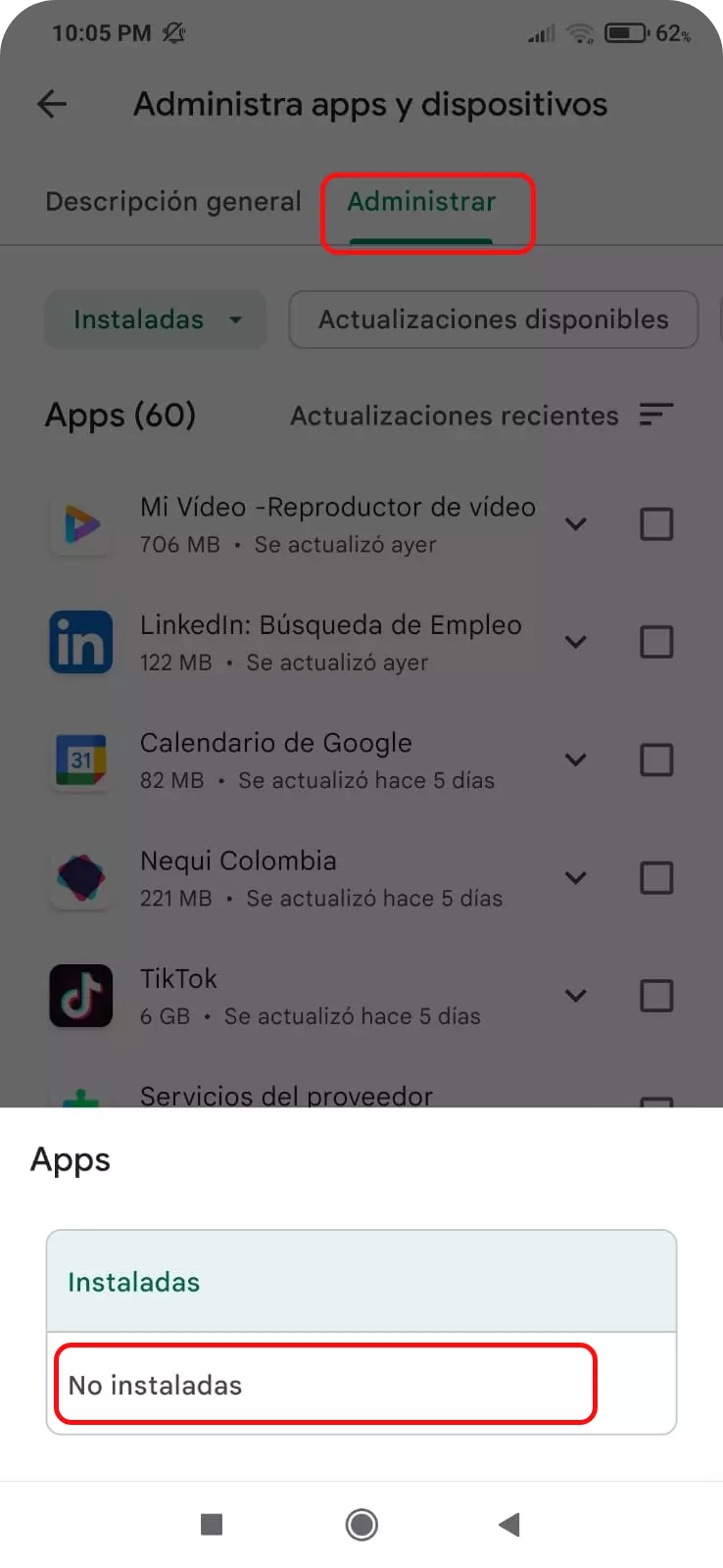Tap the system home button
The width and height of the screenshot is (723, 1568).
coord(361,1525)
